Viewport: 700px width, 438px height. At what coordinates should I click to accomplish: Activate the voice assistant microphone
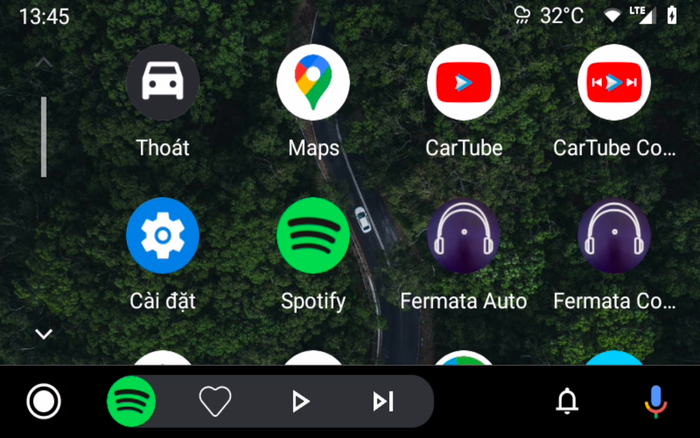655,401
